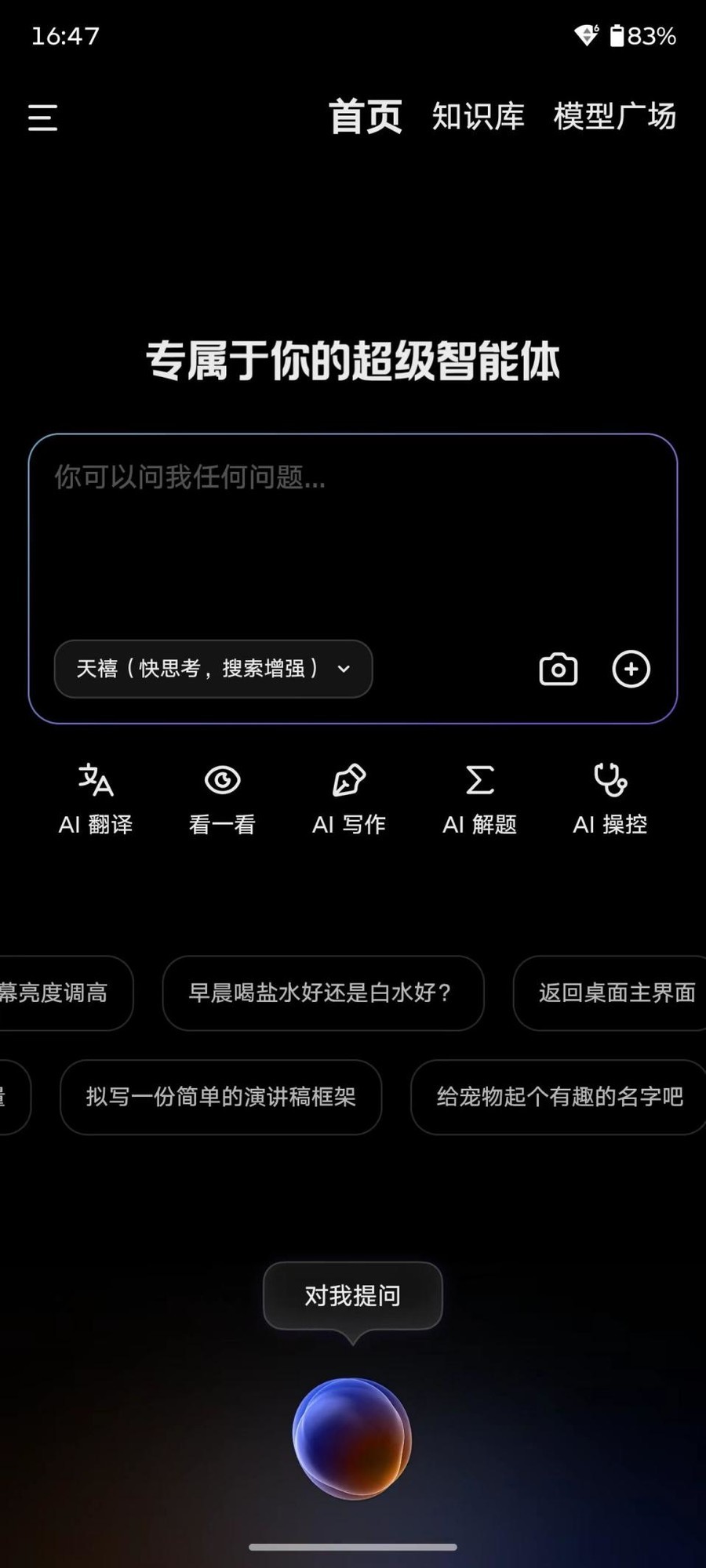Select the 首页 tab
Screen dimensions: 706x1568
365,117
